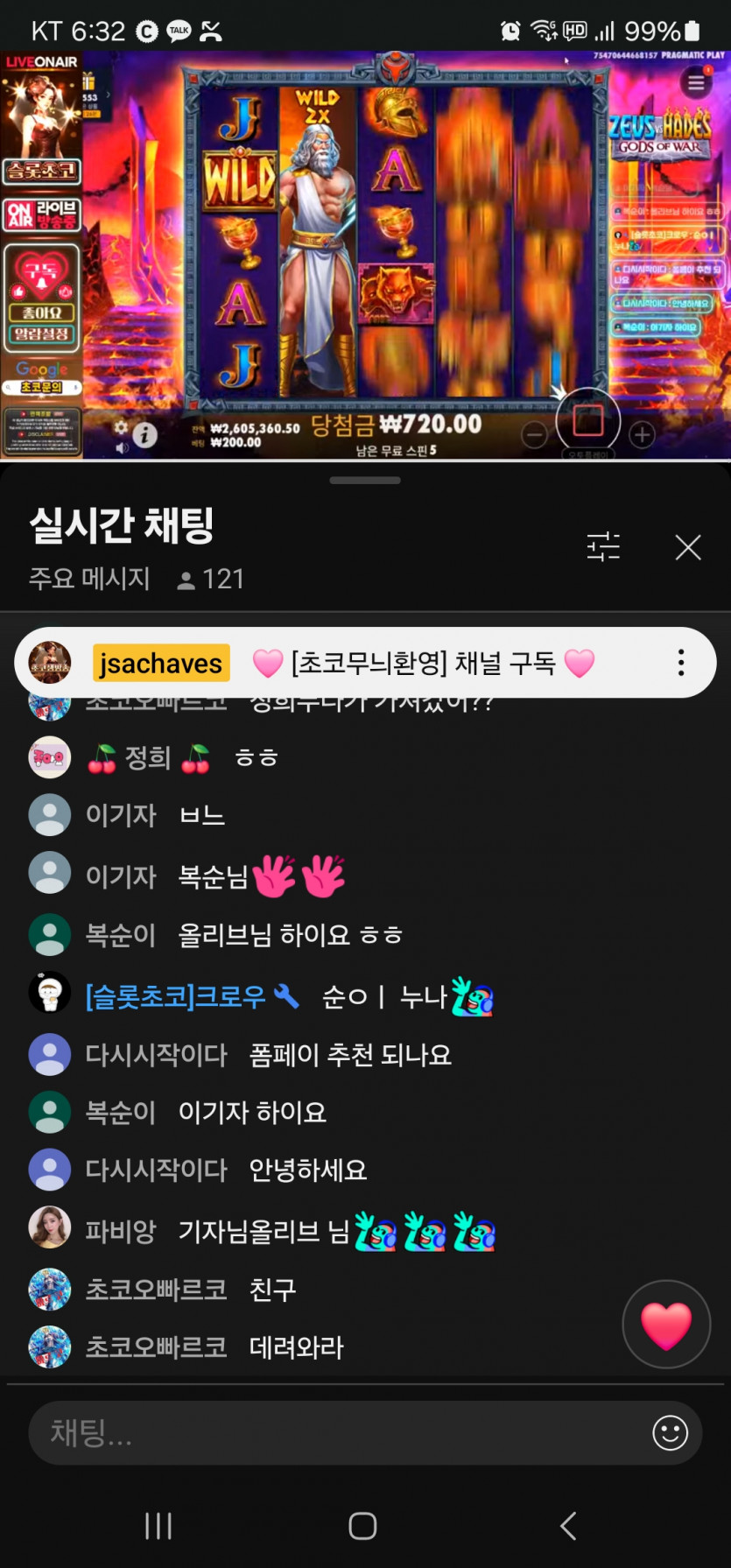Open overflow menu on pinned jsachaves message
The image size is (731, 1568).
pyautogui.click(x=681, y=663)
